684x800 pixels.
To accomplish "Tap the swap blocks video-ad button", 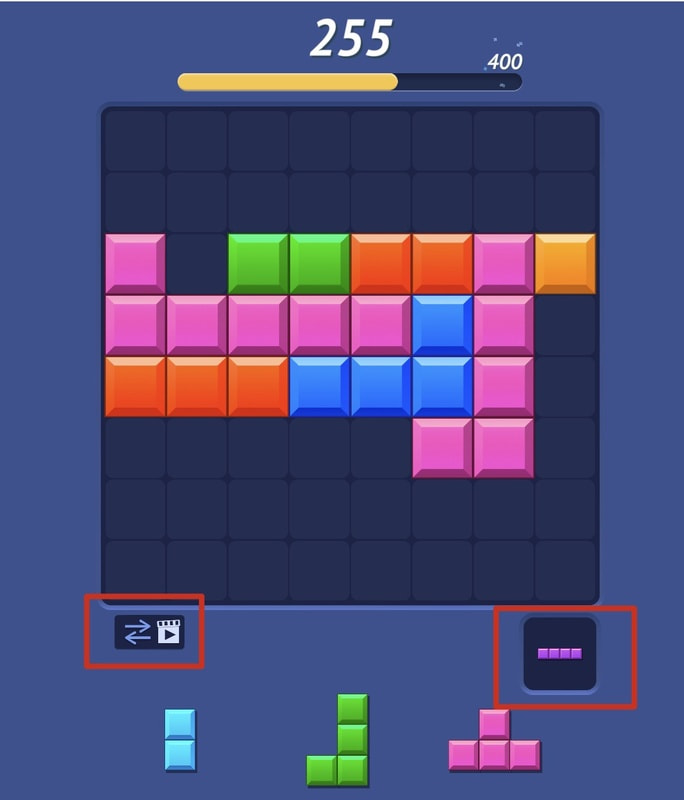I will pos(149,632).
